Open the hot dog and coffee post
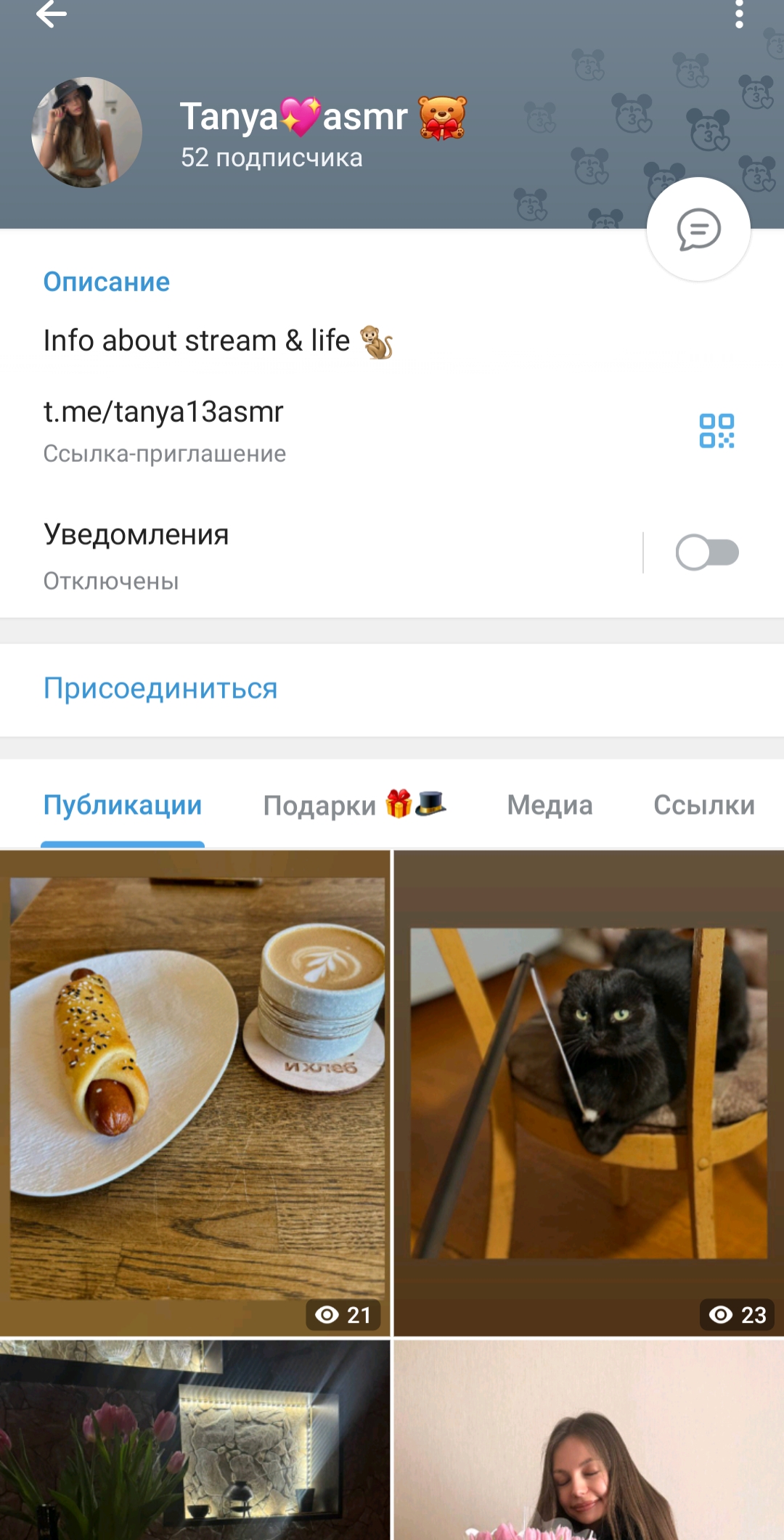 tap(195, 1092)
